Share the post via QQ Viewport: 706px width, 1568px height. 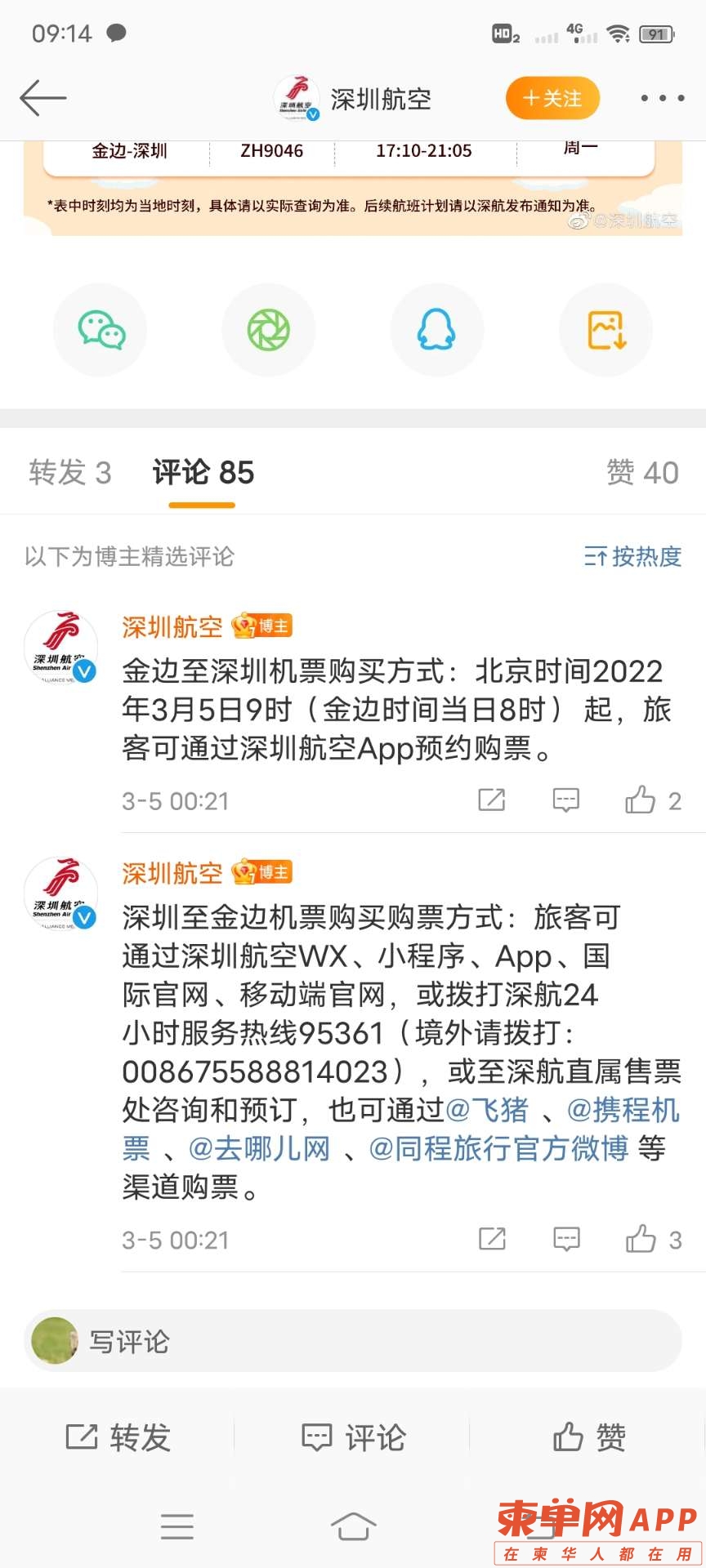437,330
